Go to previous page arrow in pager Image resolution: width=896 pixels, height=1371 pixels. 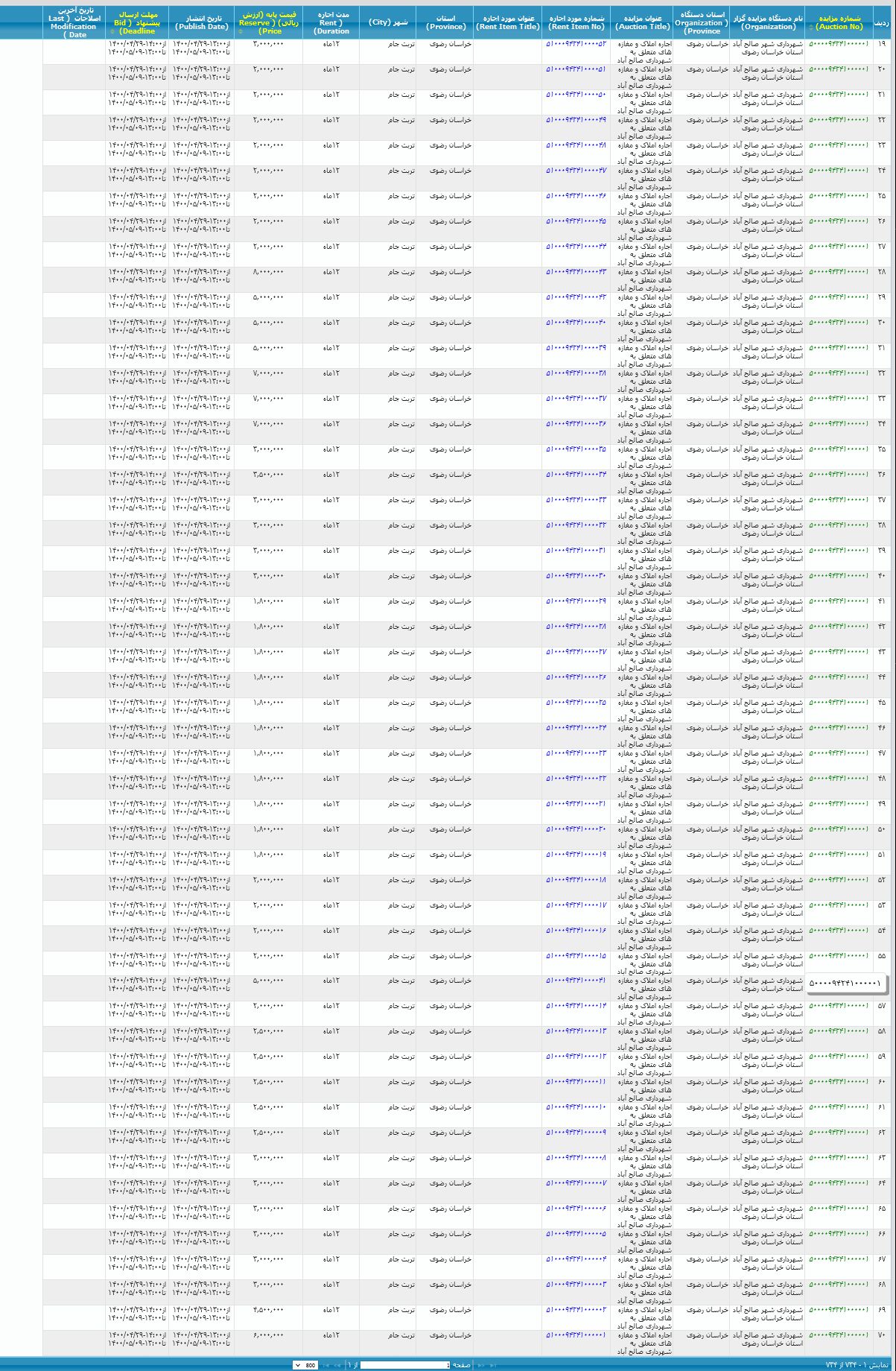coord(480,1365)
